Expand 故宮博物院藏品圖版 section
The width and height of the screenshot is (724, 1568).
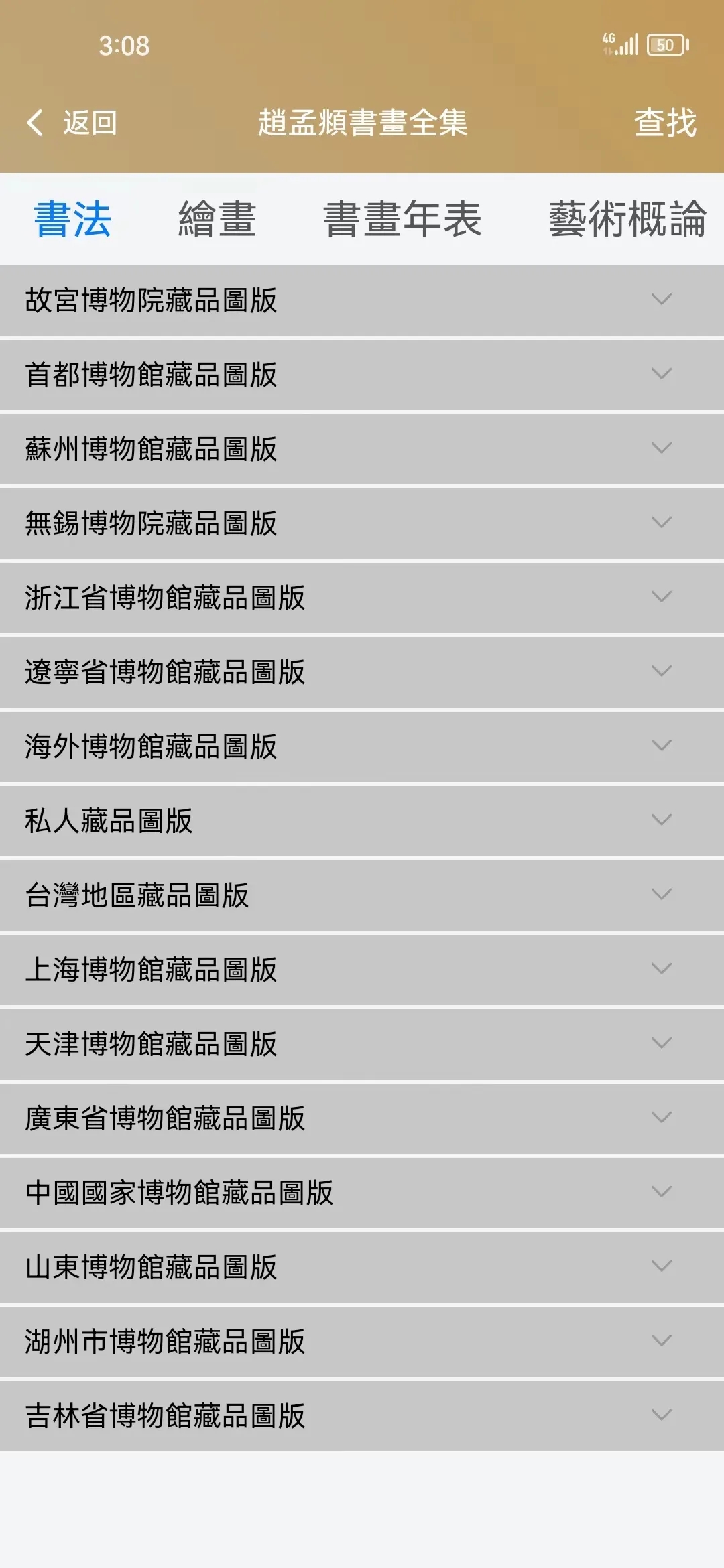[x=362, y=300]
